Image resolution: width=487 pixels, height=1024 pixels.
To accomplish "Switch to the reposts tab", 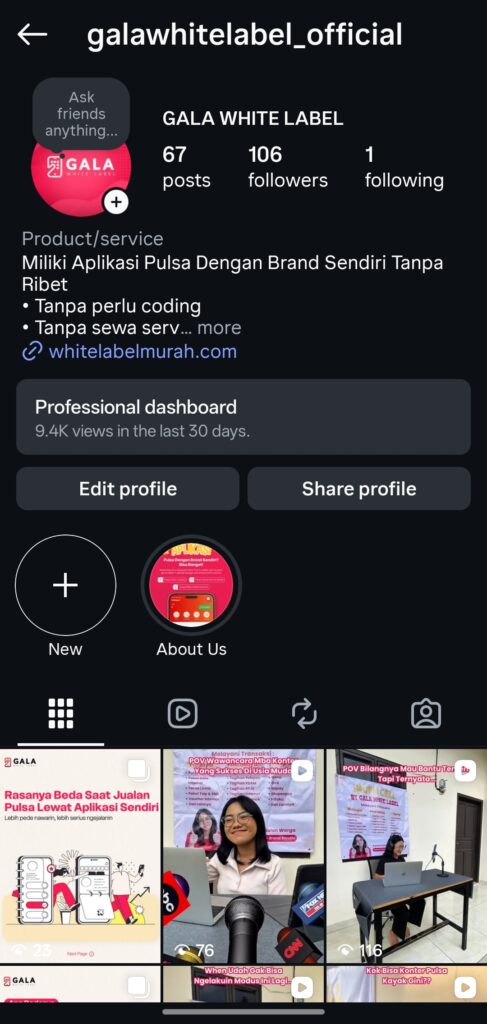I will [304, 714].
